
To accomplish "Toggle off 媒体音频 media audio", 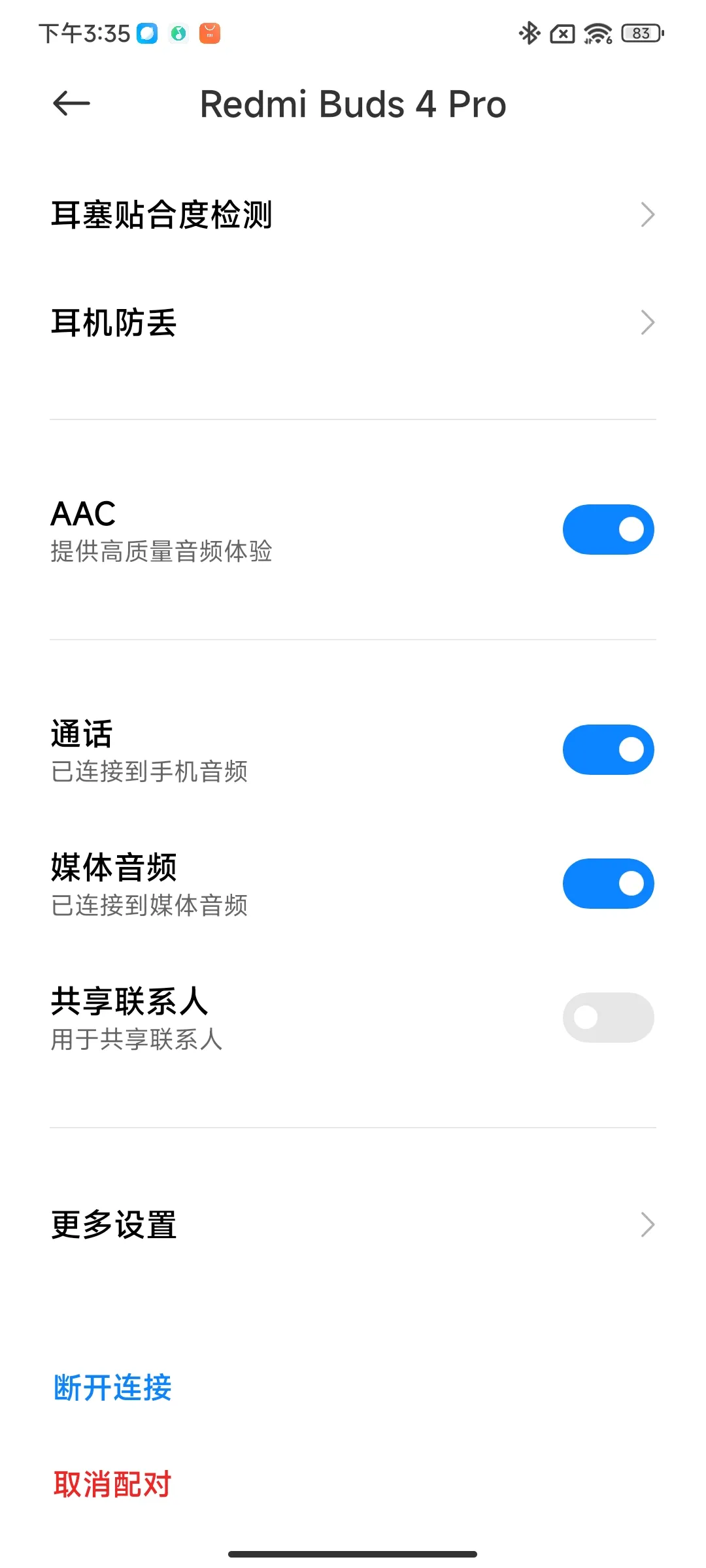I will click(608, 883).
